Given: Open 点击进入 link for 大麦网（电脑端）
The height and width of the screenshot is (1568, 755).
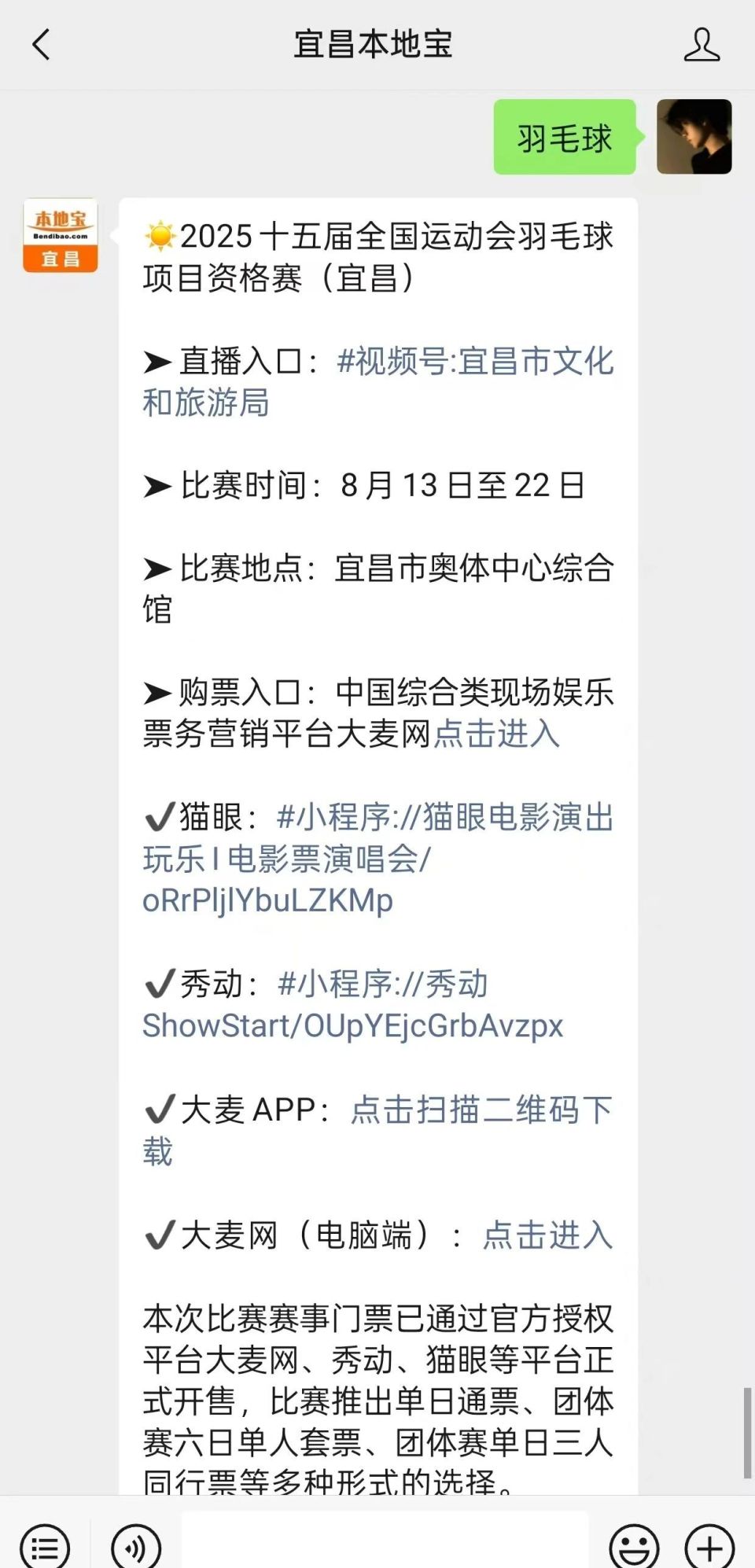Looking at the screenshot, I should [x=547, y=1235].
